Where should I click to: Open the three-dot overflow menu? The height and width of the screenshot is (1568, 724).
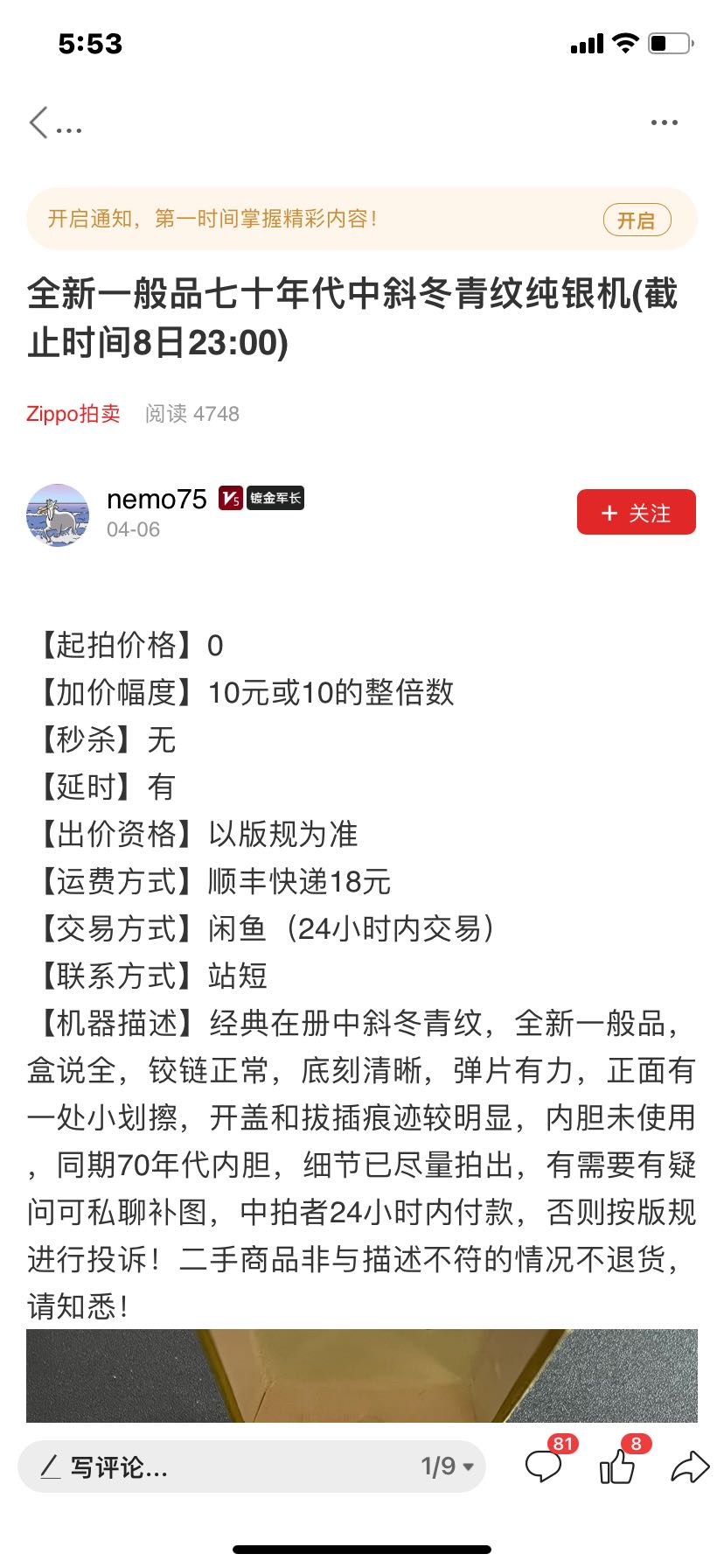[x=664, y=122]
